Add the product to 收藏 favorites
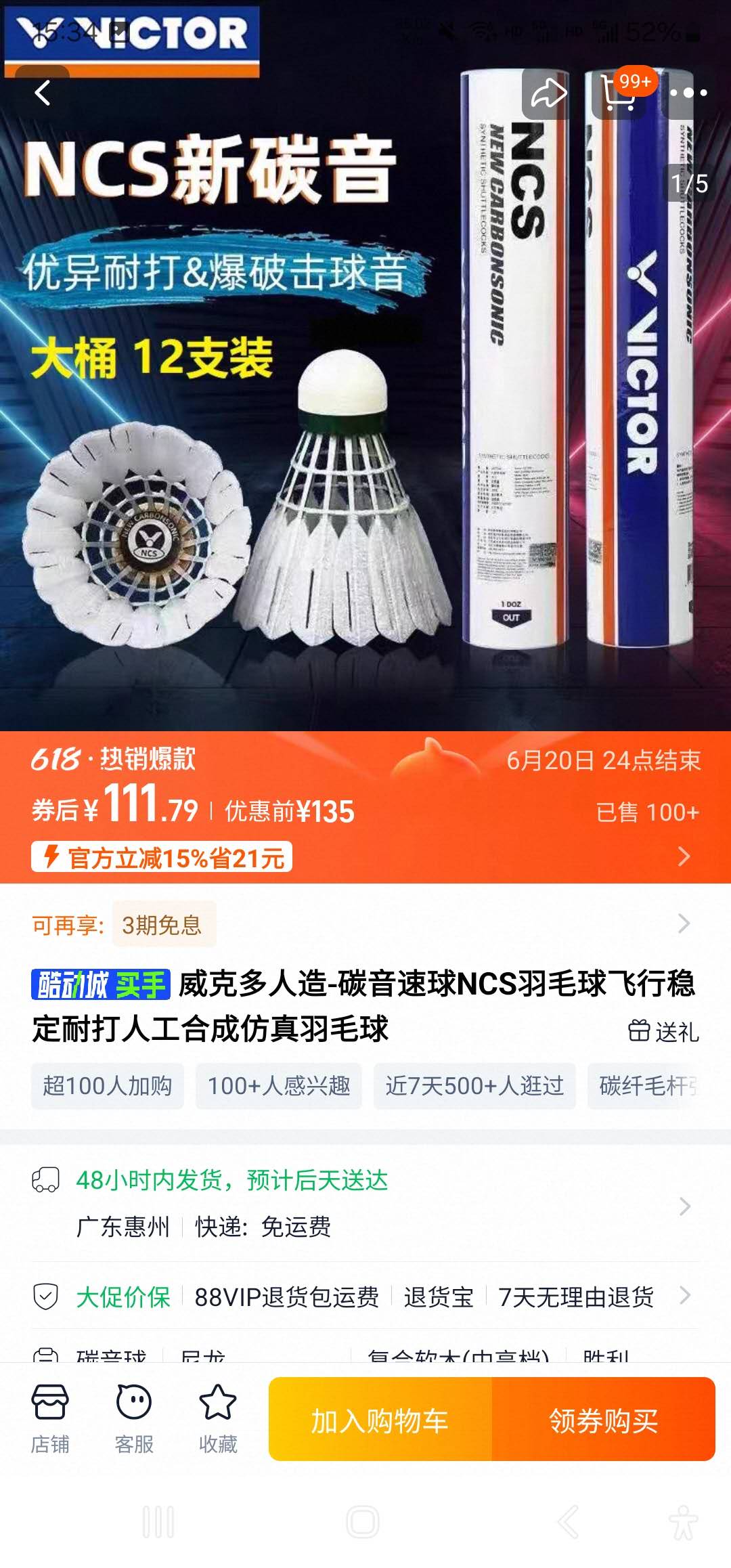The image size is (731, 1568). 218,1419
